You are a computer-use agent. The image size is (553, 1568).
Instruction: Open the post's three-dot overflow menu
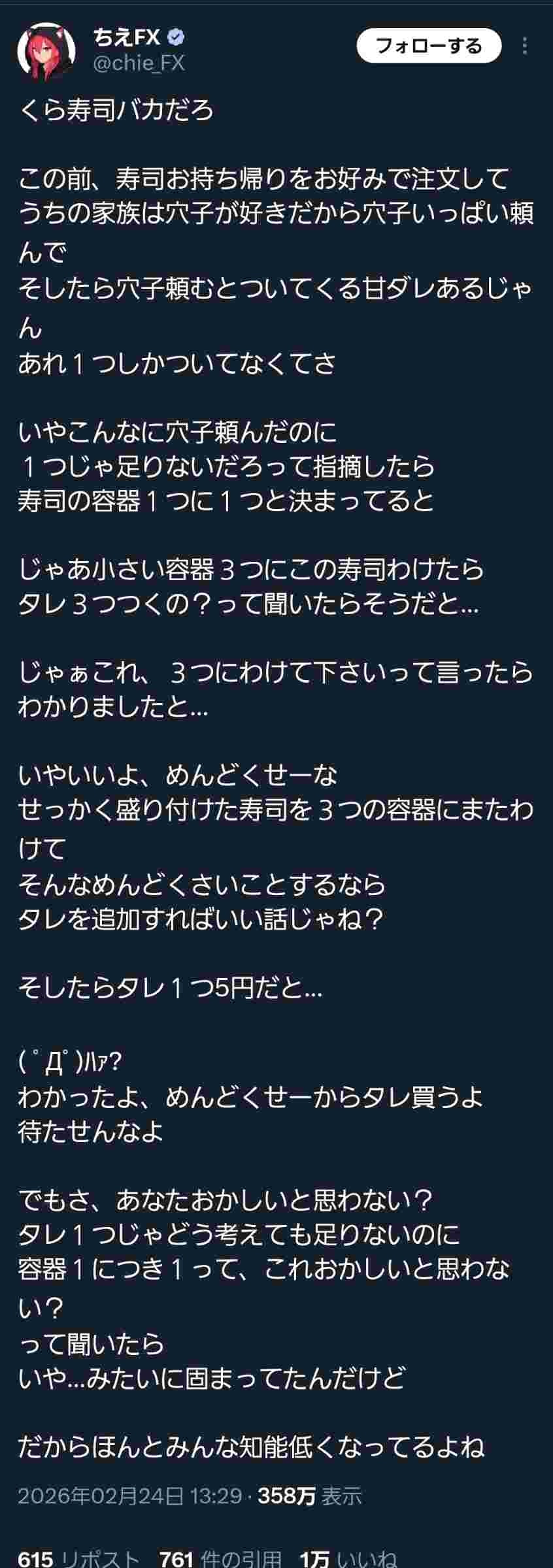click(526, 46)
